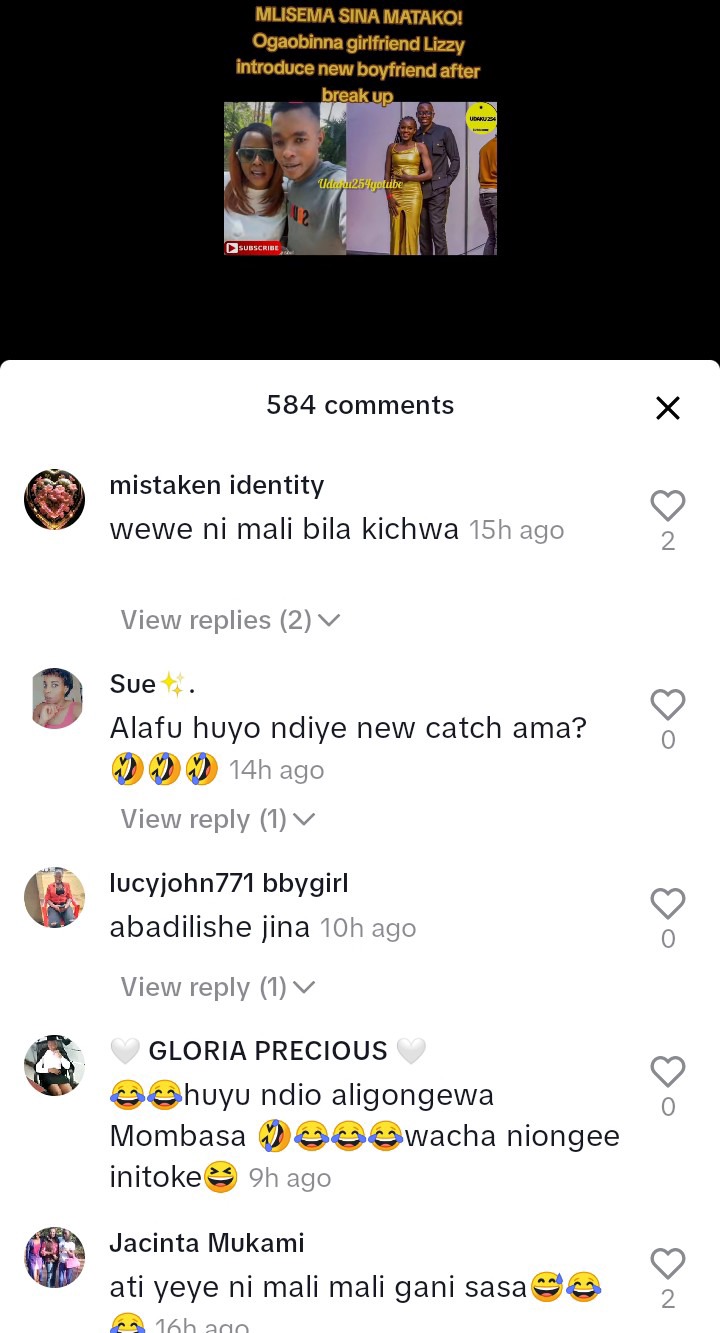Open lucyjohn771 bbygirl's profile avatar

pos(54,897)
